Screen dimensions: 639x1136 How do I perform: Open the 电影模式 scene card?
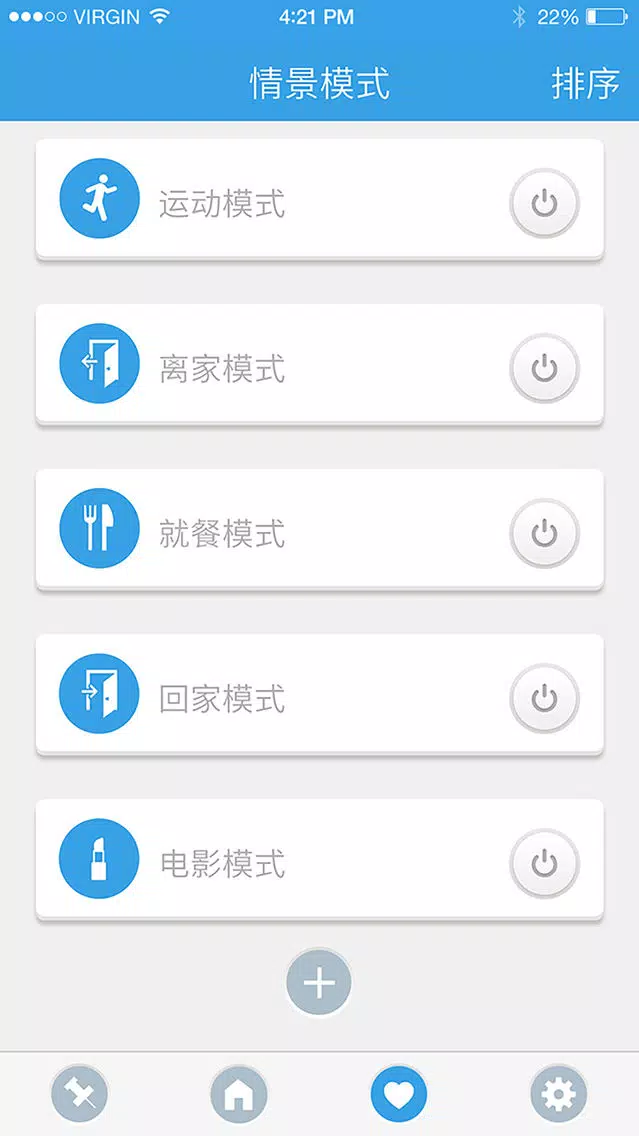[x=320, y=859]
